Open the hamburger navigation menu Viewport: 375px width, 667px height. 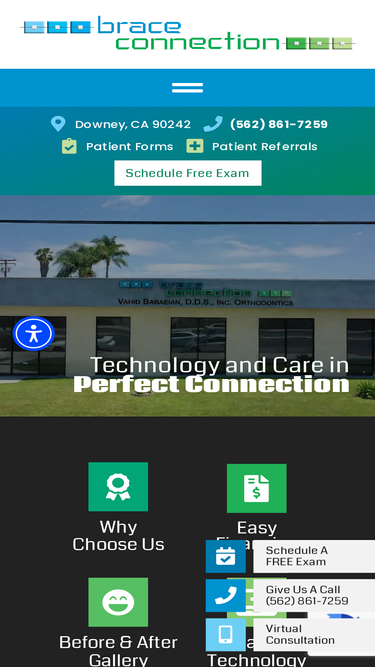click(187, 88)
